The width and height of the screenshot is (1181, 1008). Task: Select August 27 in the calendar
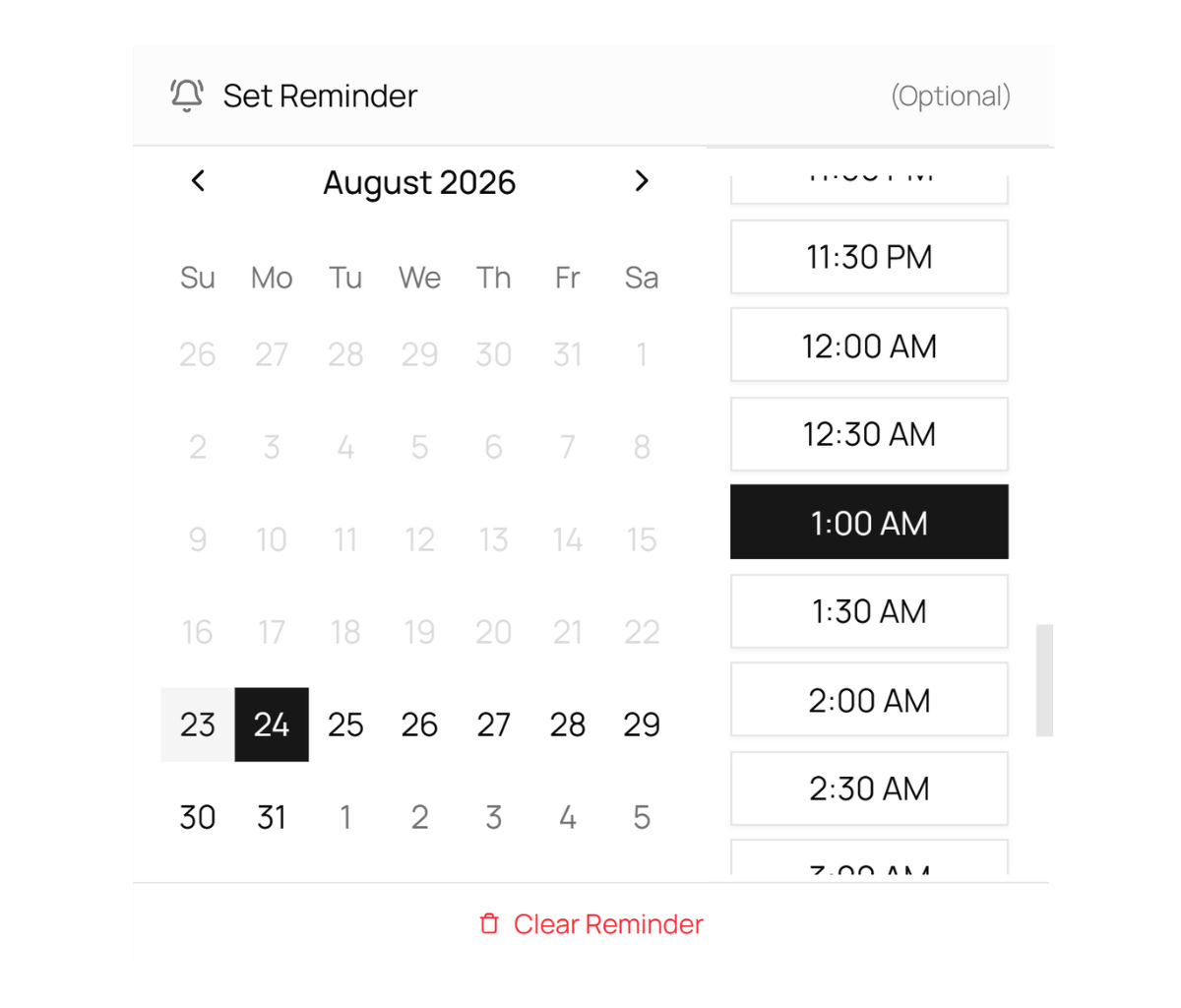pyautogui.click(x=494, y=724)
